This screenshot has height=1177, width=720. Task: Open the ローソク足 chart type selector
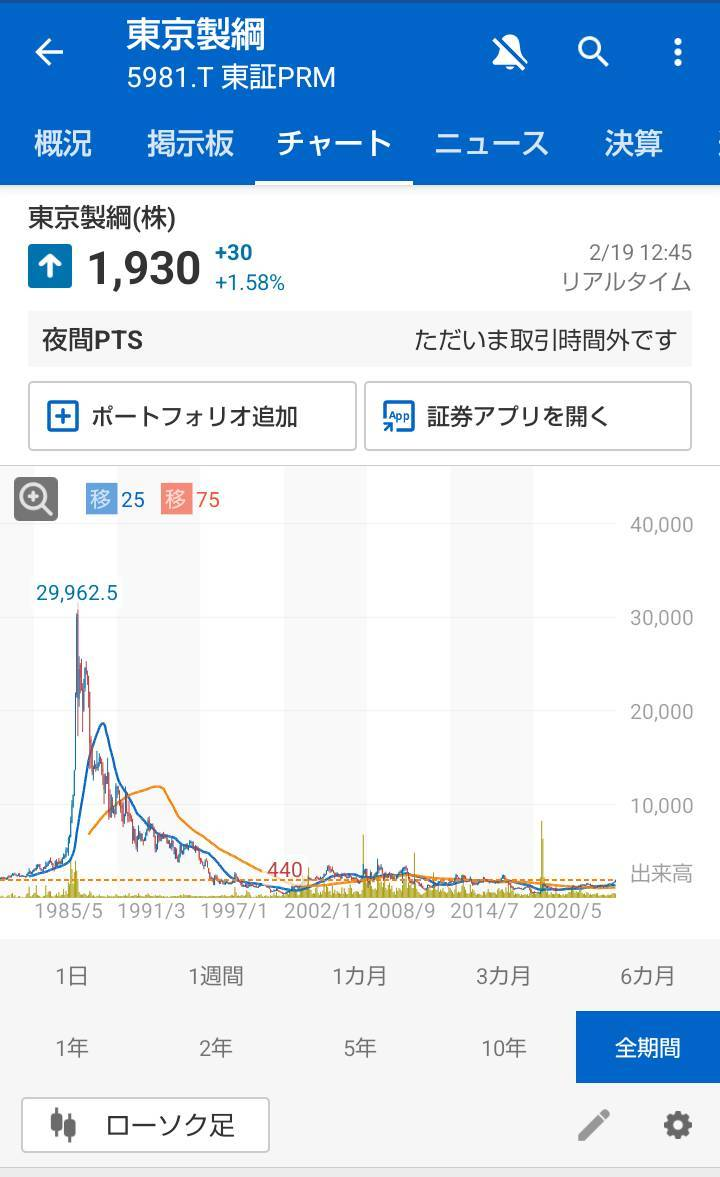pyautogui.click(x=145, y=1125)
